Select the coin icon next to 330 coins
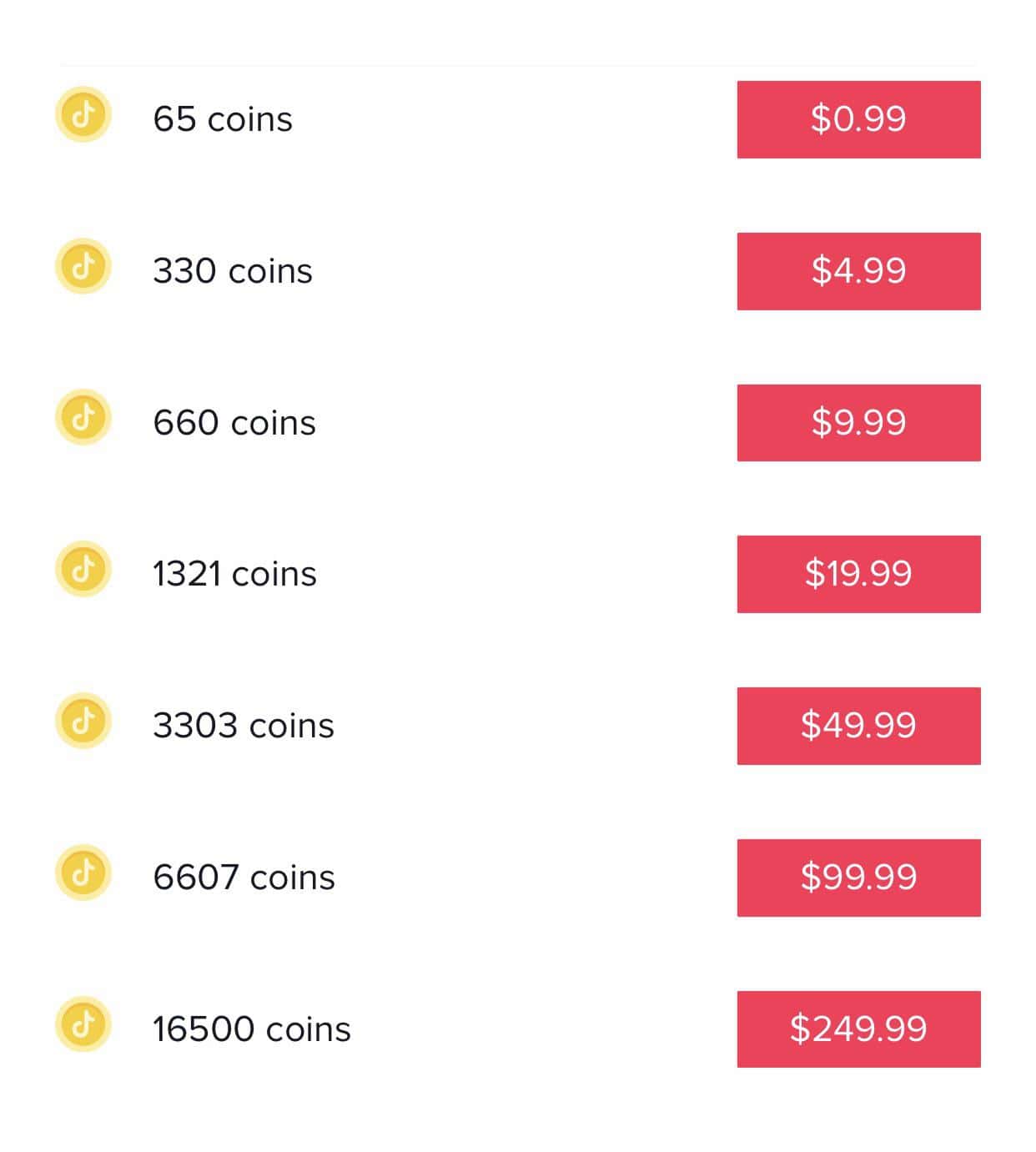This screenshot has height=1152, width=1036. pos(83,270)
